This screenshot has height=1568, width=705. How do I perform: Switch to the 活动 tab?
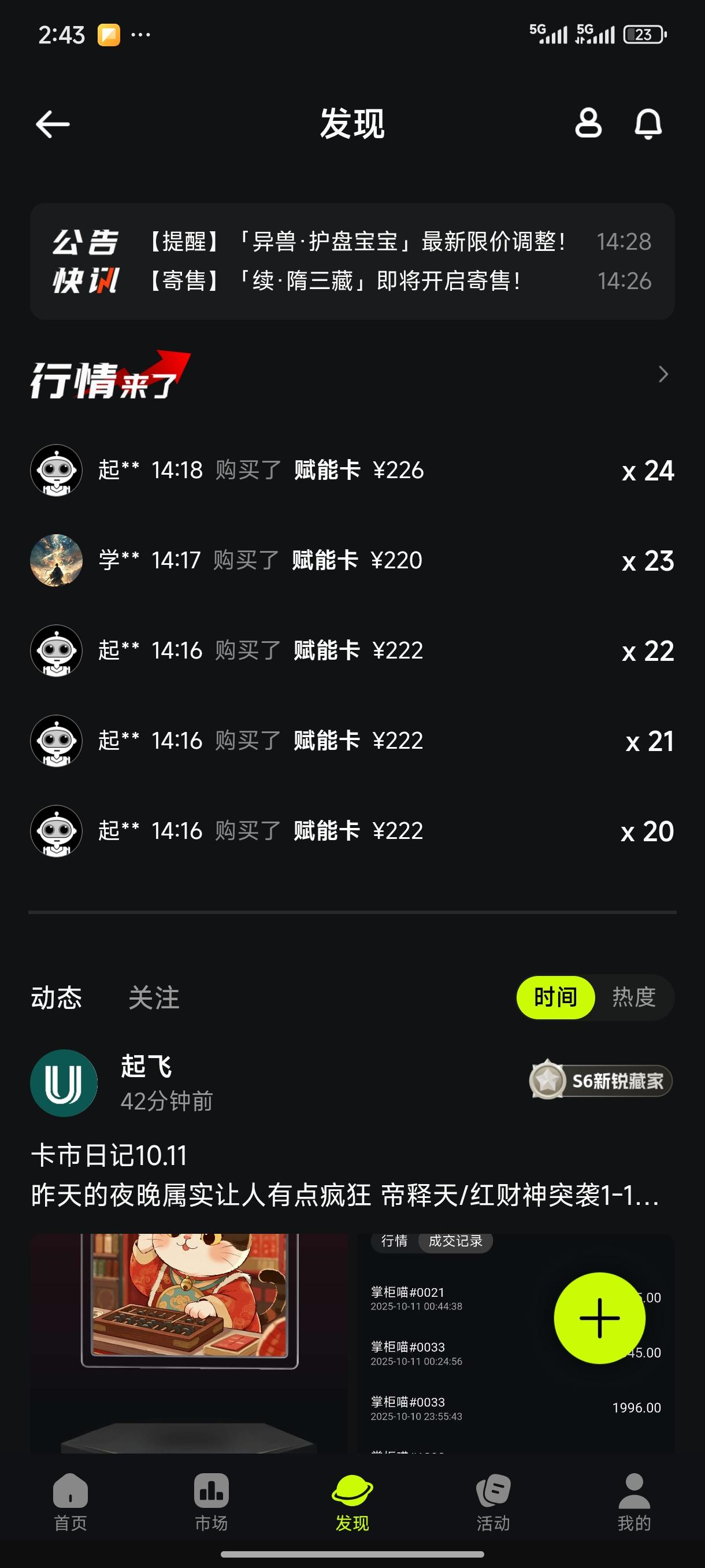click(x=493, y=1502)
